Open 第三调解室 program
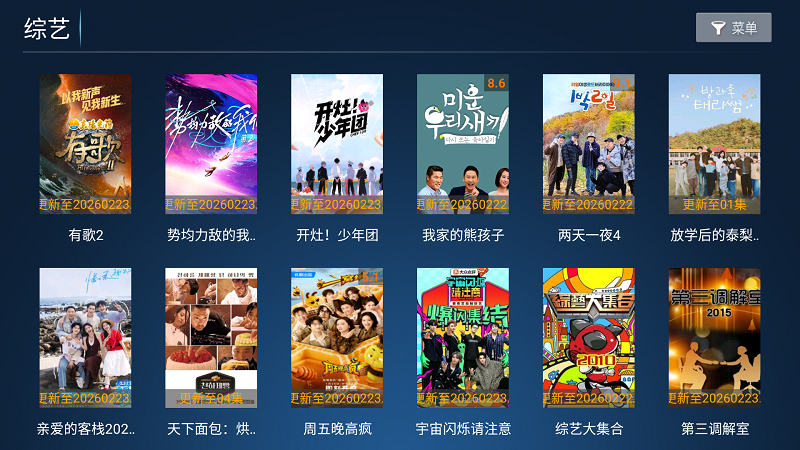The height and width of the screenshot is (450, 800). point(715,338)
